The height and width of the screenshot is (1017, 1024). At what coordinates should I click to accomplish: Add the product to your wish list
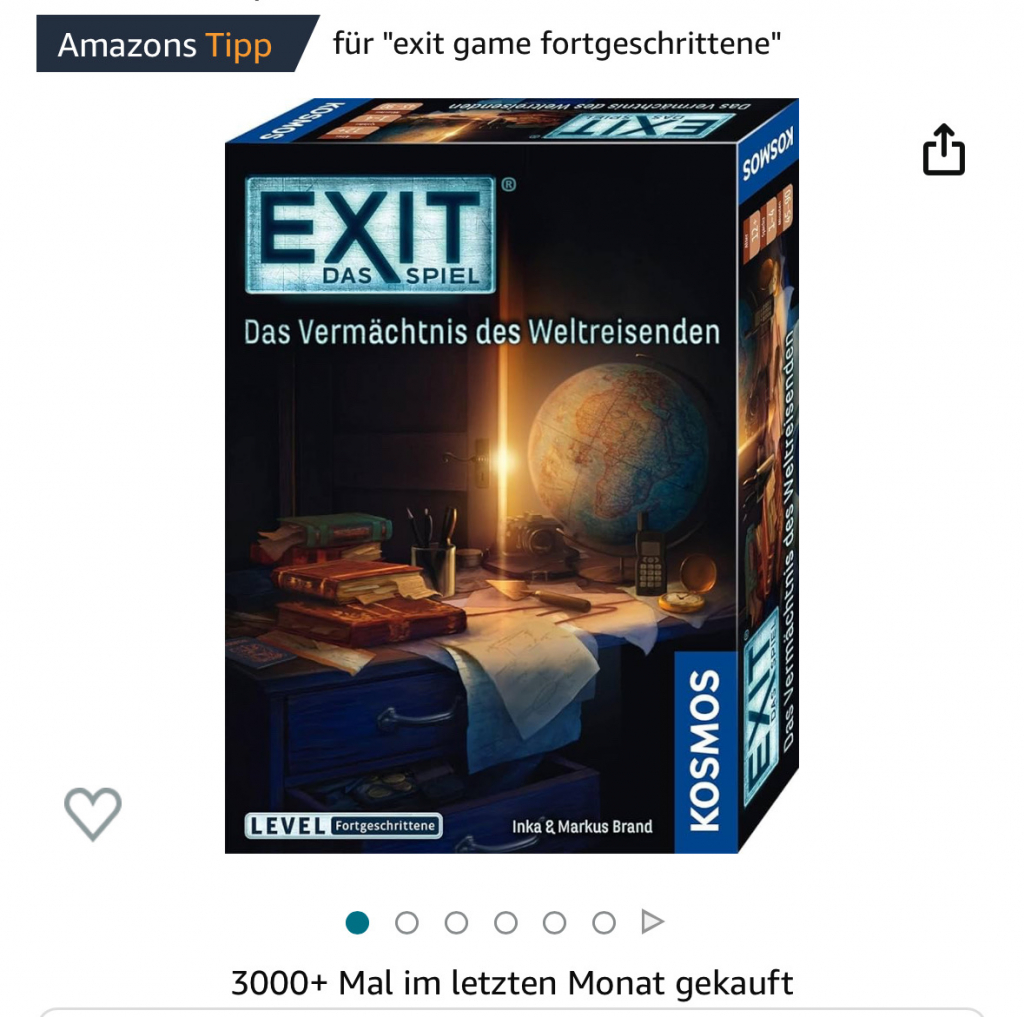tap(93, 813)
